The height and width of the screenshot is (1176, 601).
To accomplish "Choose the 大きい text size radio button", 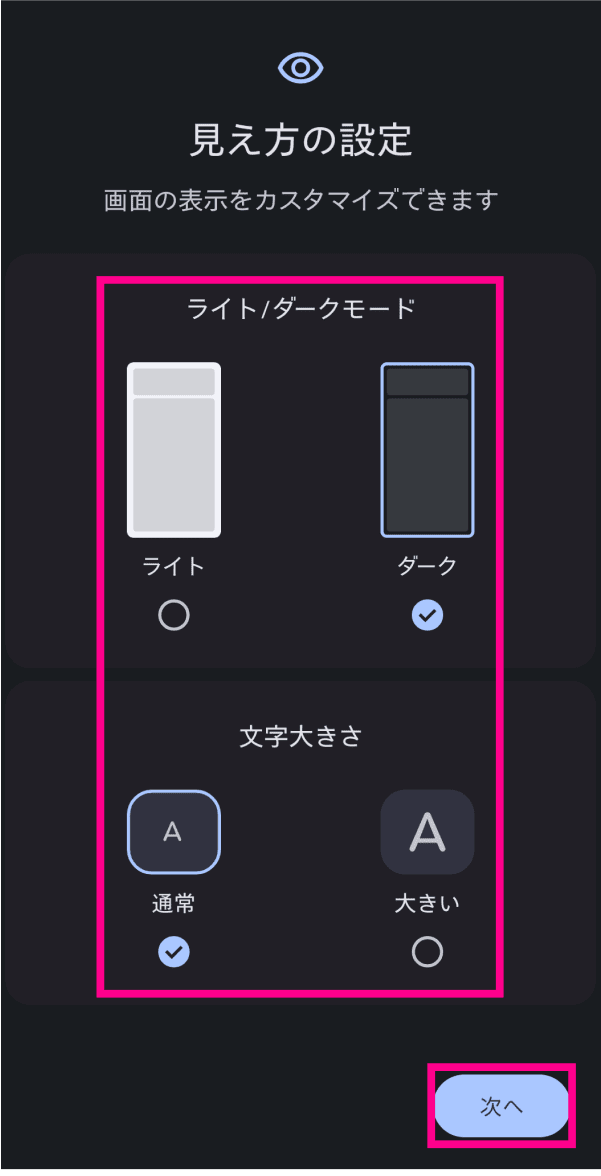I will pyautogui.click(x=427, y=952).
